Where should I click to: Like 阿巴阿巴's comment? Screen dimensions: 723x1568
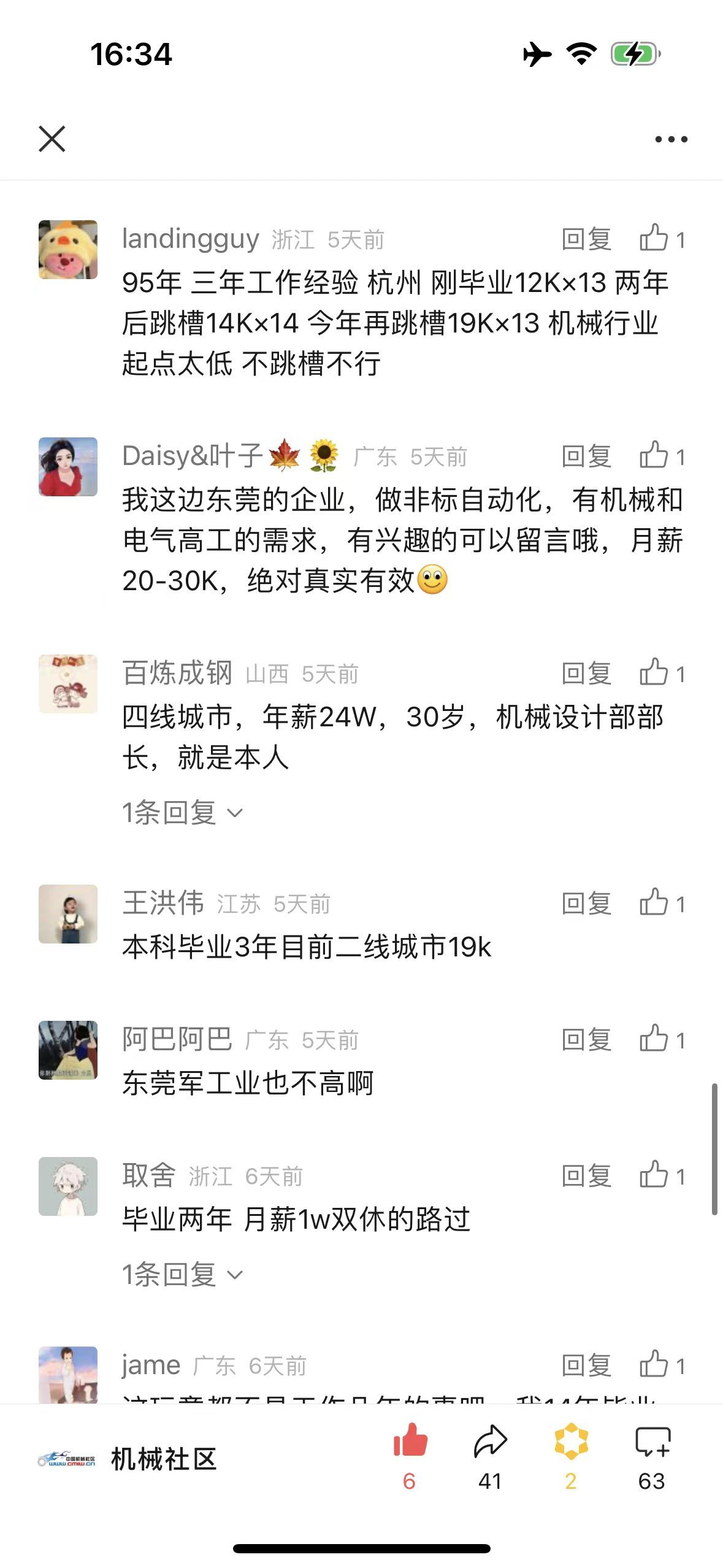pos(662,1039)
